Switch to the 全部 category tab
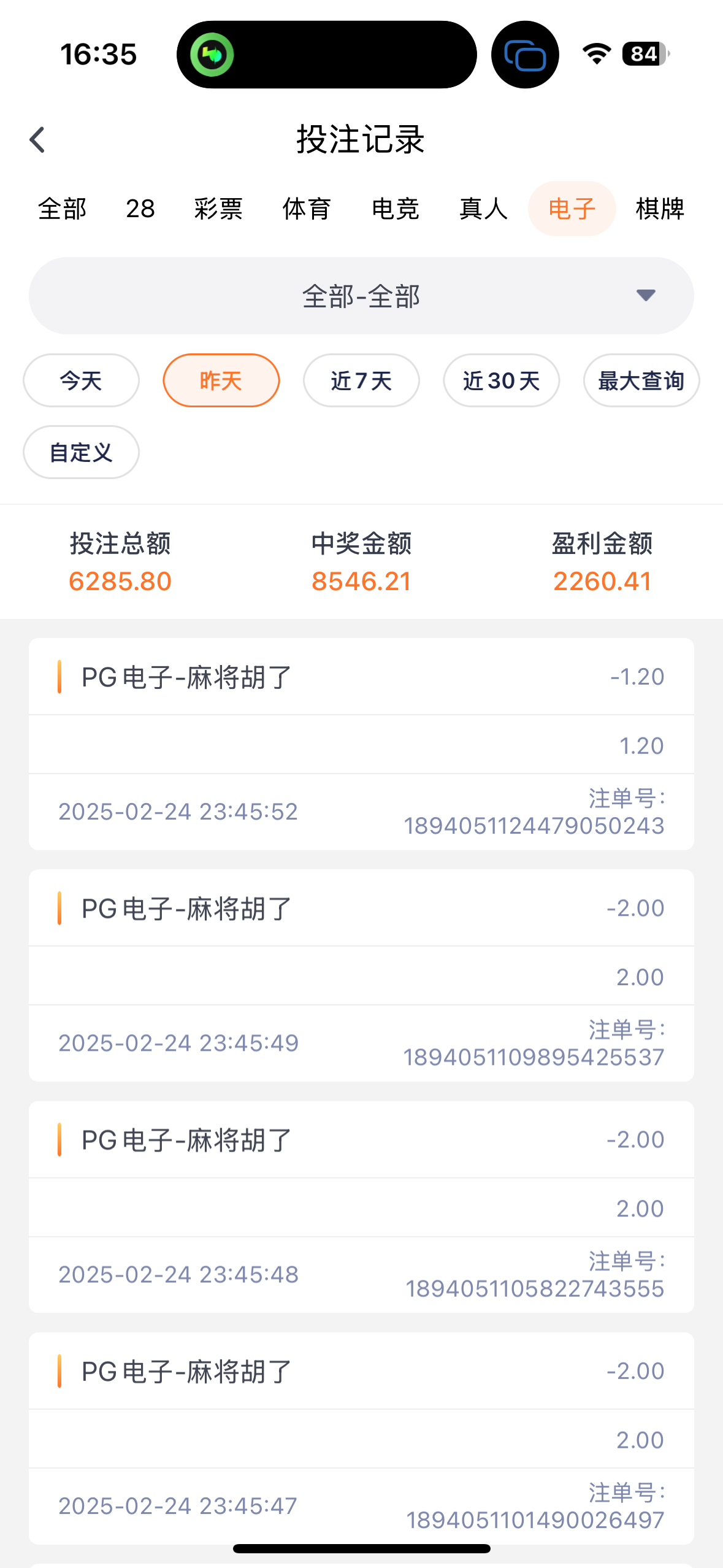 [x=62, y=209]
